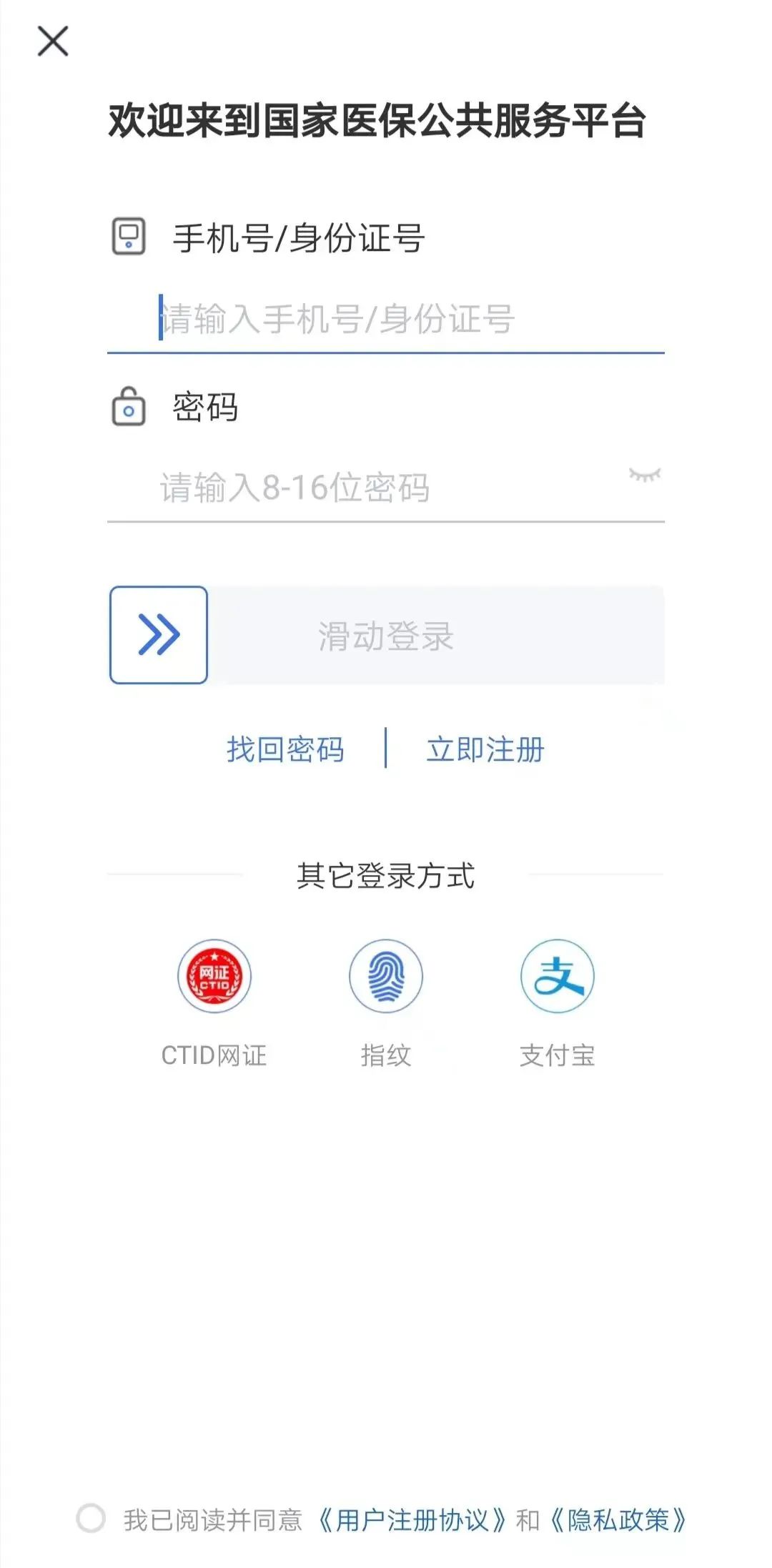Click the padlock icon next to 密码
Viewport: 772px width, 1568px height.
pos(127,407)
